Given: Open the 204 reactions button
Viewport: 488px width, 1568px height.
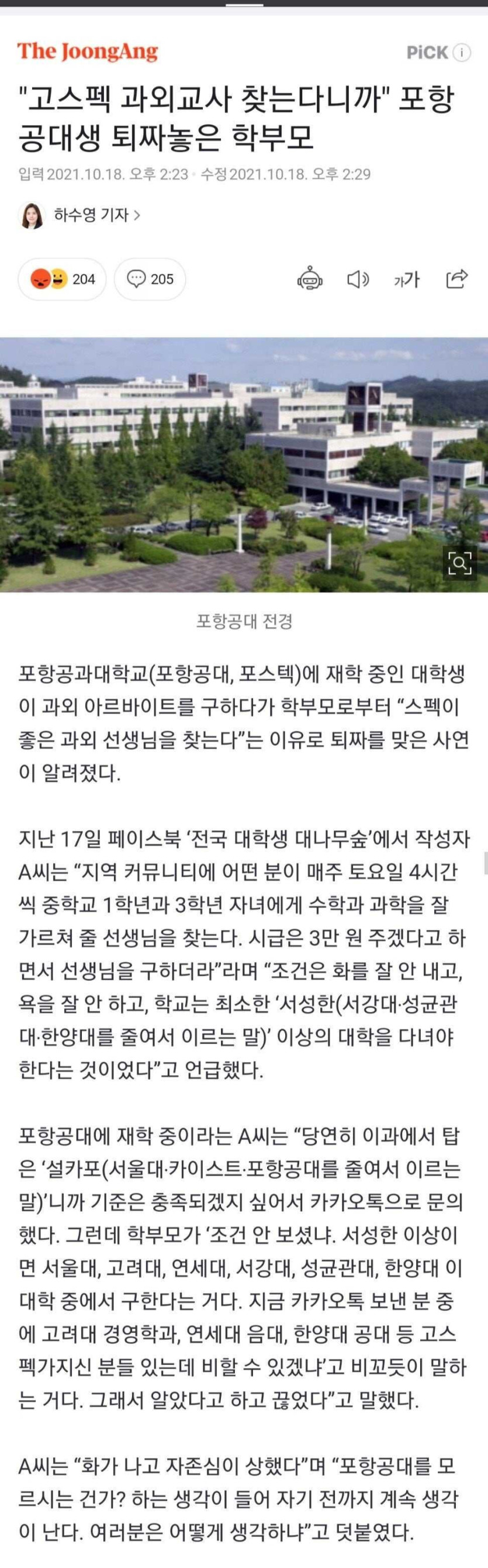Looking at the screenshot, I should (63, 280).
